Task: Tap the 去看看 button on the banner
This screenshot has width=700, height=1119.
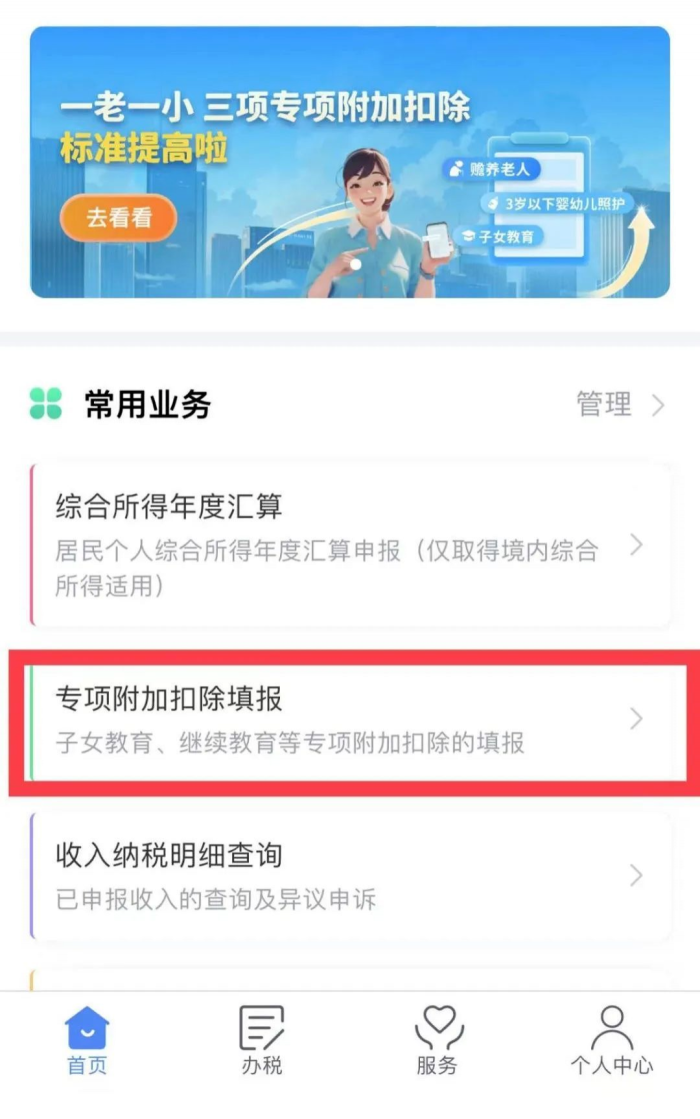Action: [118, 217]
